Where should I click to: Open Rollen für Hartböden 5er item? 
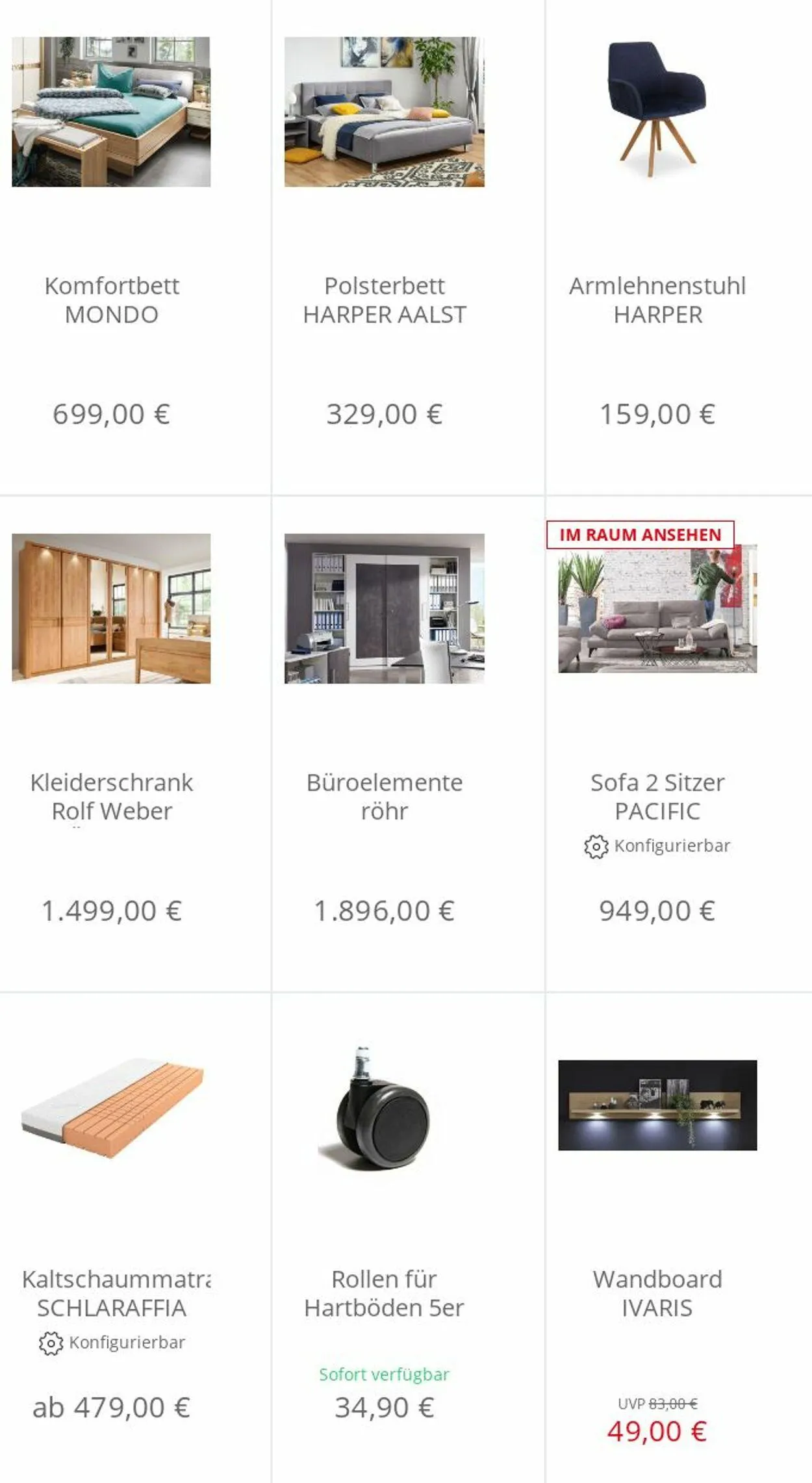click(385, 1293)
